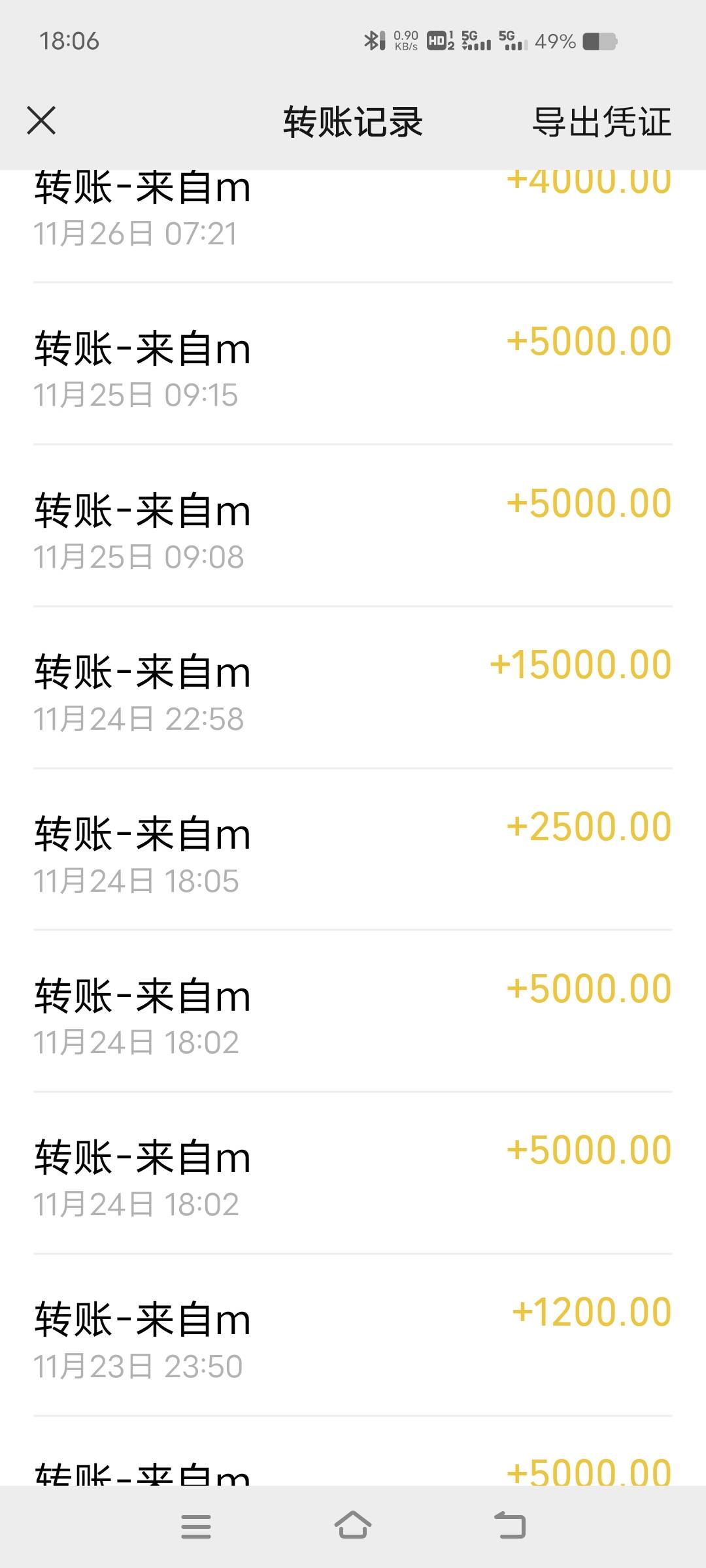The height and width of the screenshot is (1568, 706).
Task: Show recent apps from navigation bar
Action: click(x=196, y=1526)
